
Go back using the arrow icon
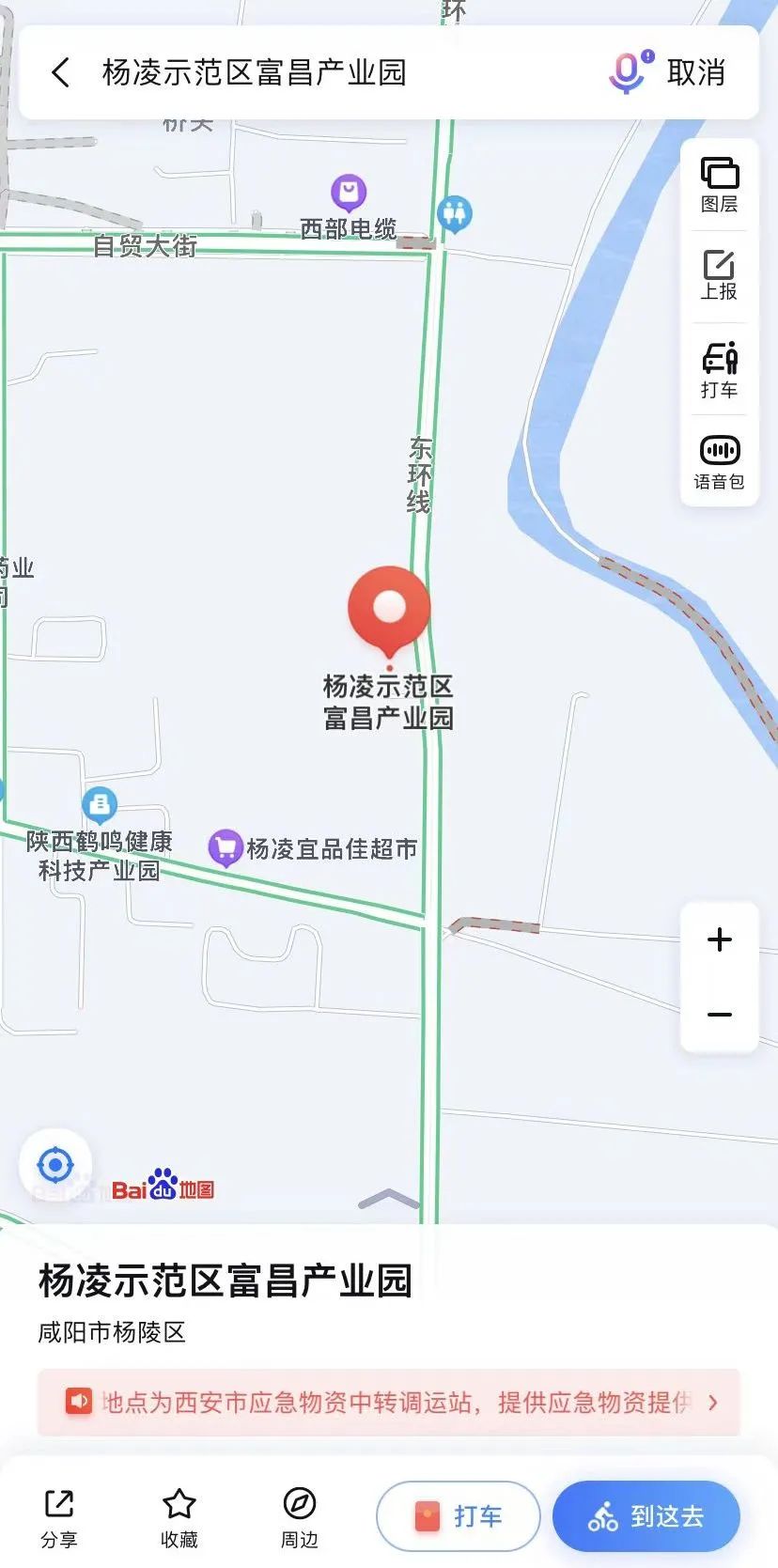60,72
